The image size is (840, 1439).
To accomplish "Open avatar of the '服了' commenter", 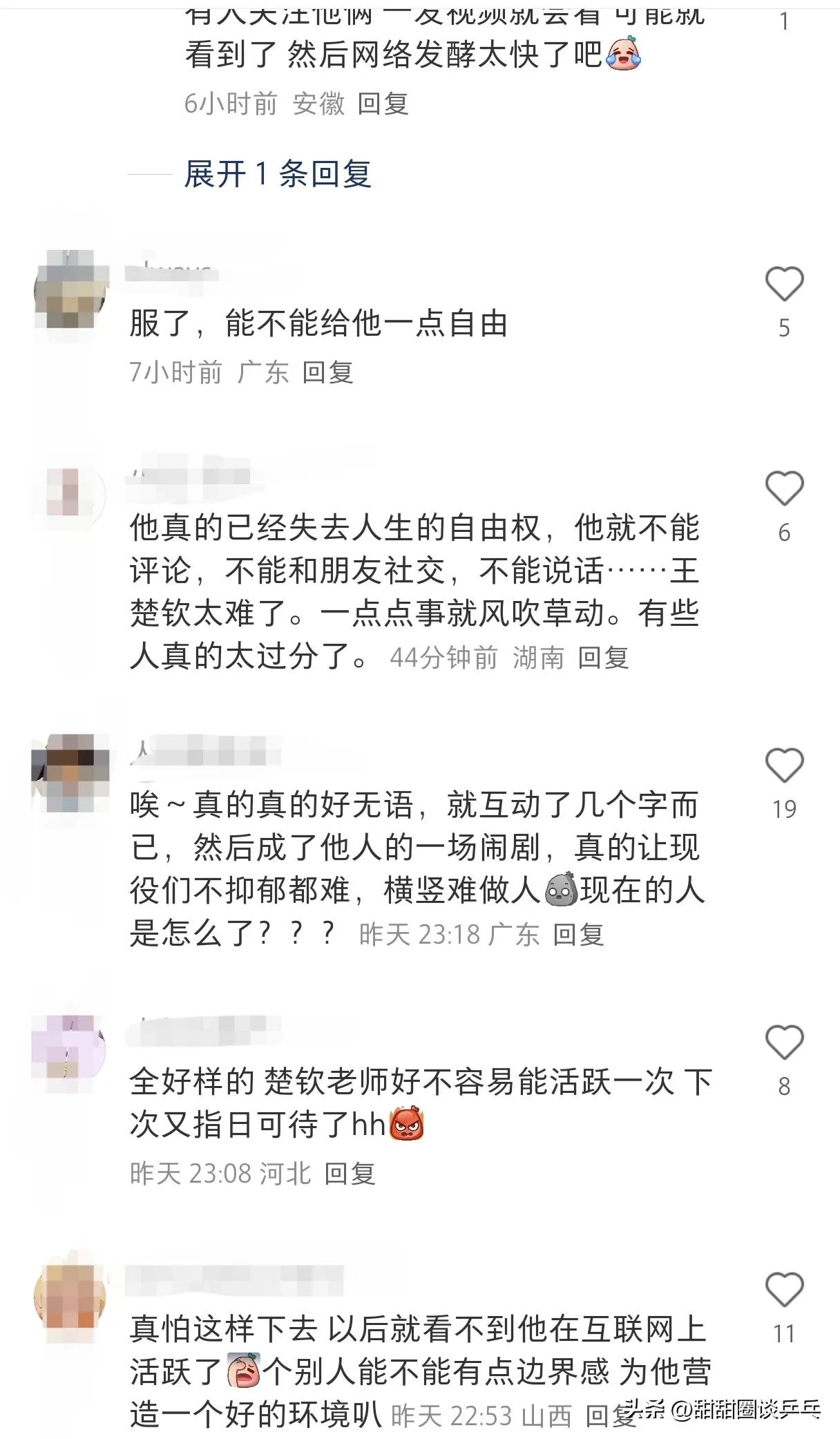I will point(71,290).
